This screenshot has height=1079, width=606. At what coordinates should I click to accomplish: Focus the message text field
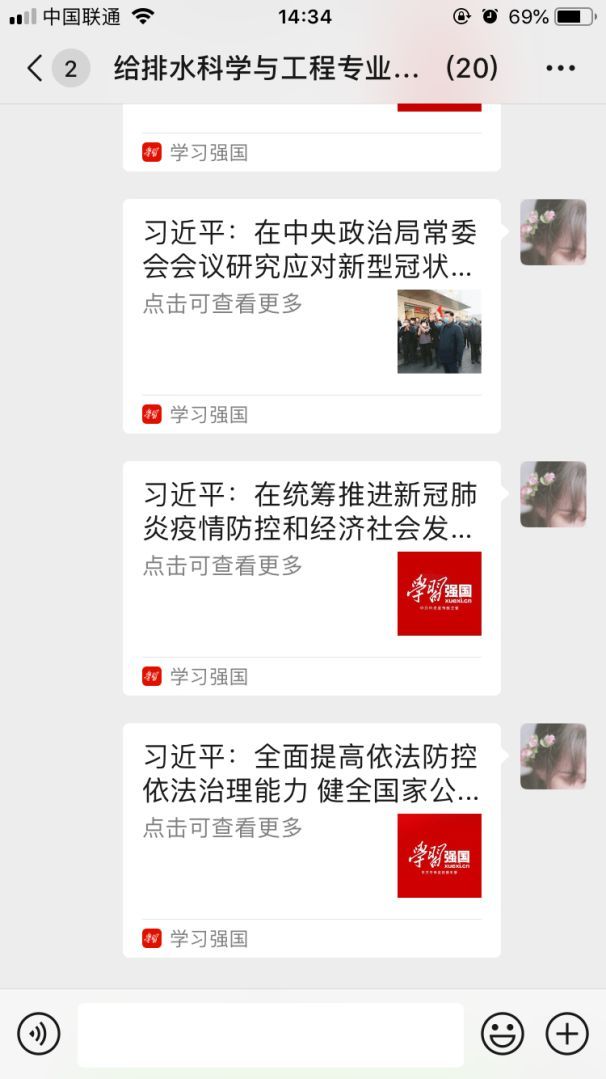pyautogui.click(x=270, y=1033)
